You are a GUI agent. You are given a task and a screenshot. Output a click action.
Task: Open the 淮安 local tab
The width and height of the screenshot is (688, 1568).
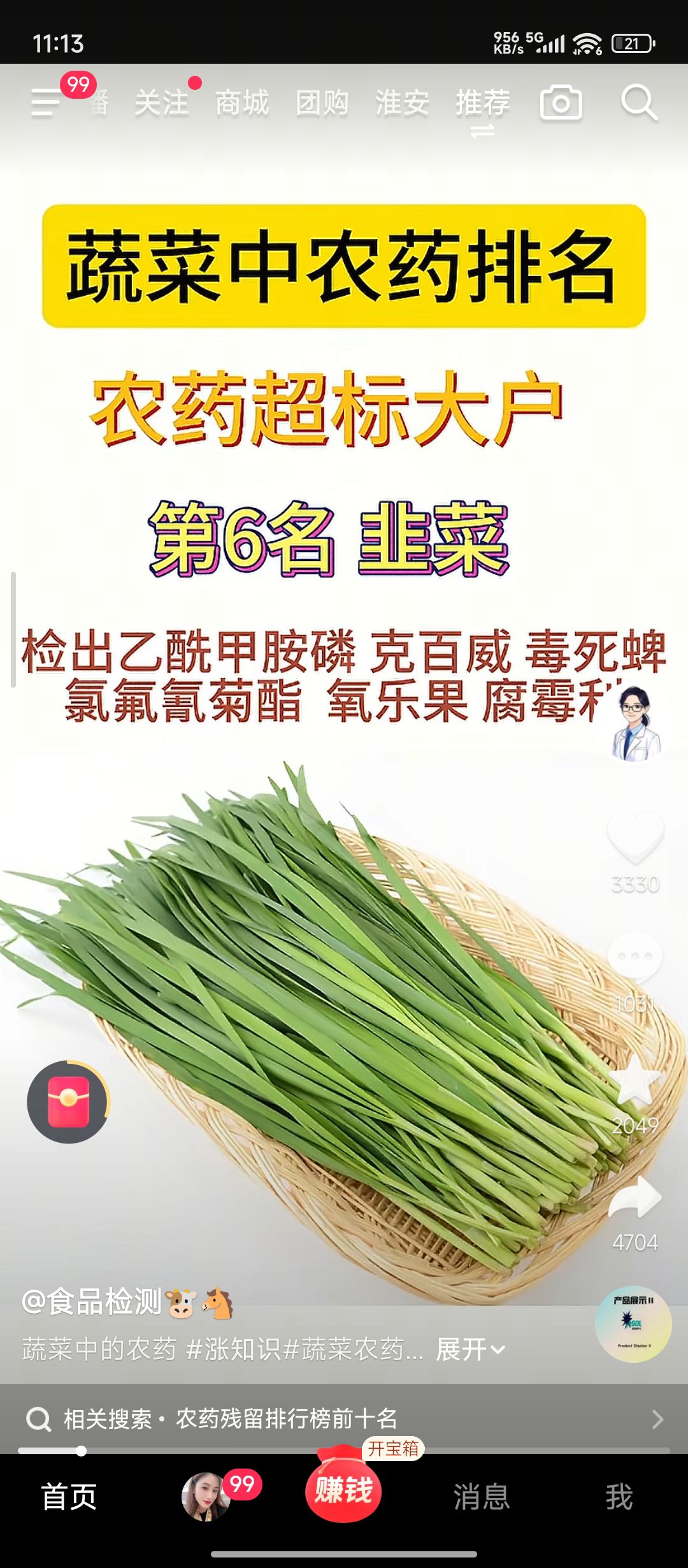point(402,103)
